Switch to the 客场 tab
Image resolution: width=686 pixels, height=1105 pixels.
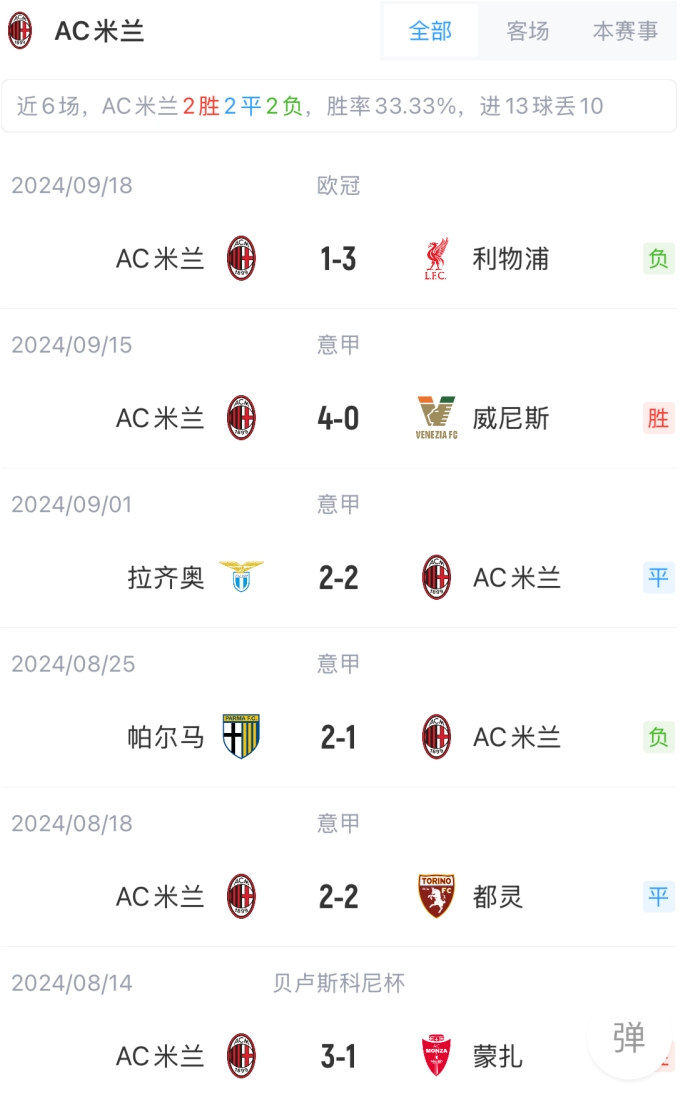(x=527, y=31)
